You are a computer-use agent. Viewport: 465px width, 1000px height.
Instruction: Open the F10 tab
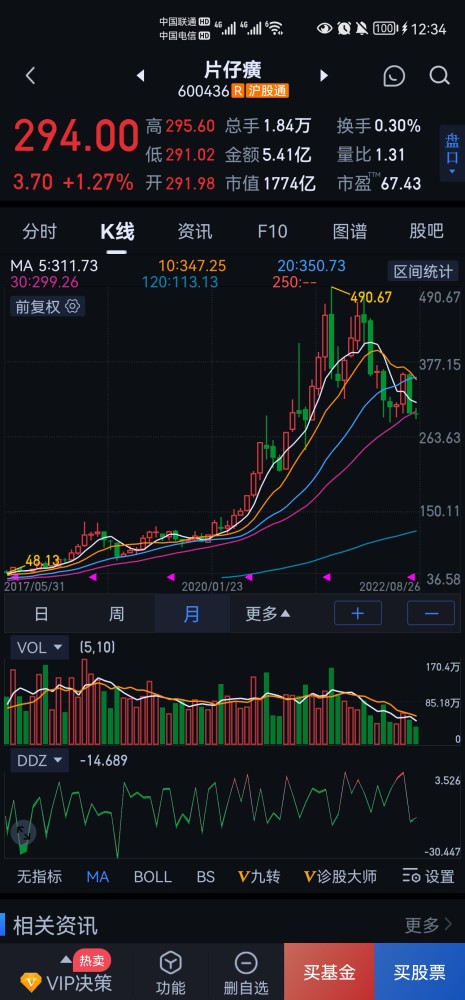[x=272, y=232]
